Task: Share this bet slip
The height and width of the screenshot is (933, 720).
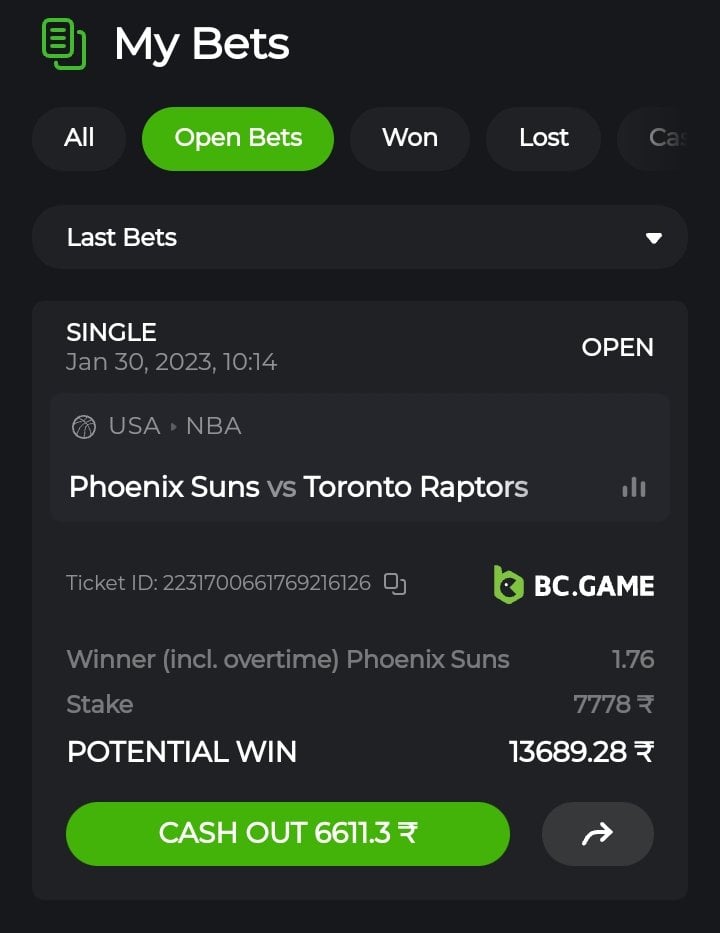Action: pos(597,833)
